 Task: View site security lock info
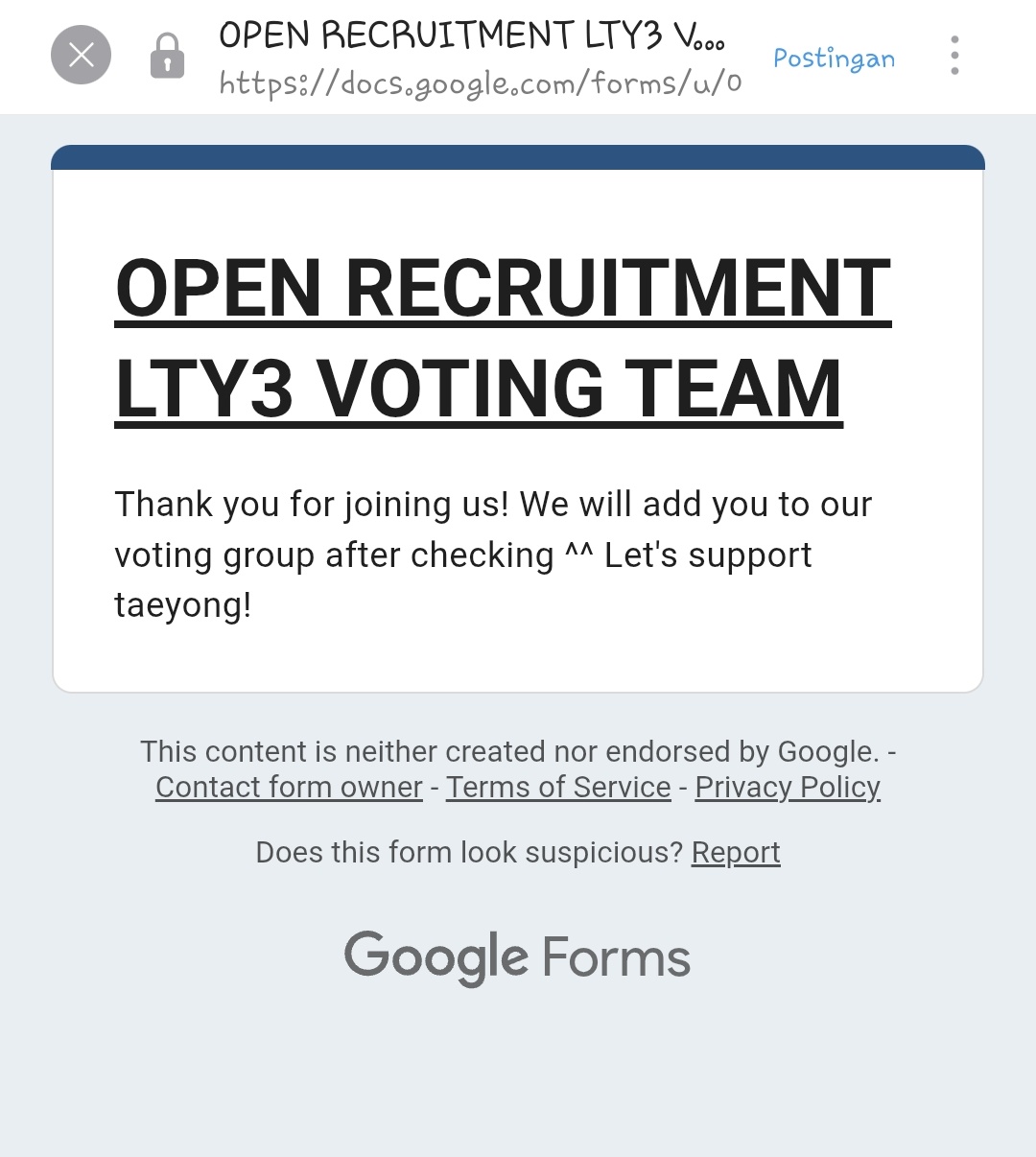[x=167, y=56]
